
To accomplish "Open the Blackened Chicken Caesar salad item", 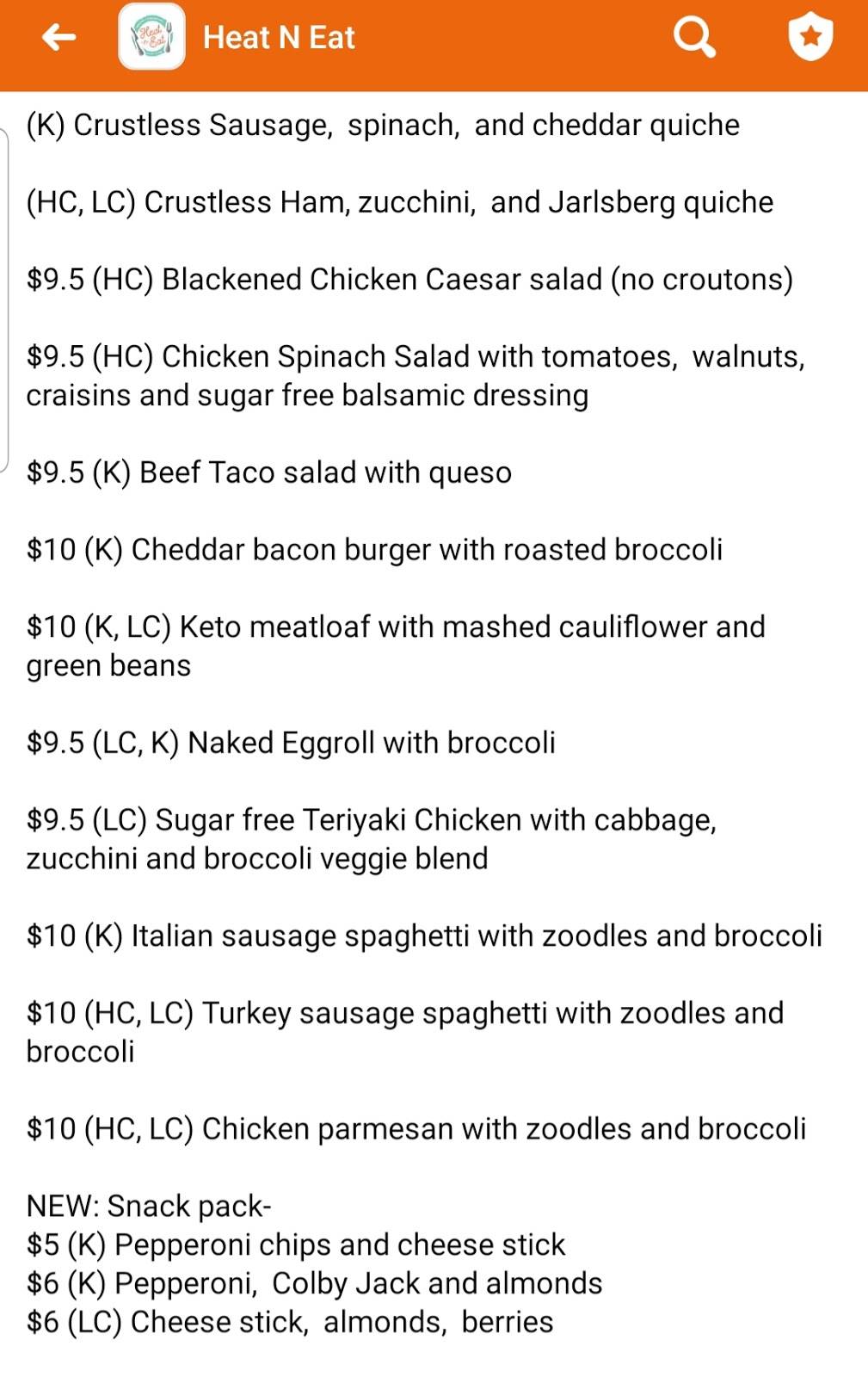I will pos(410,279).
